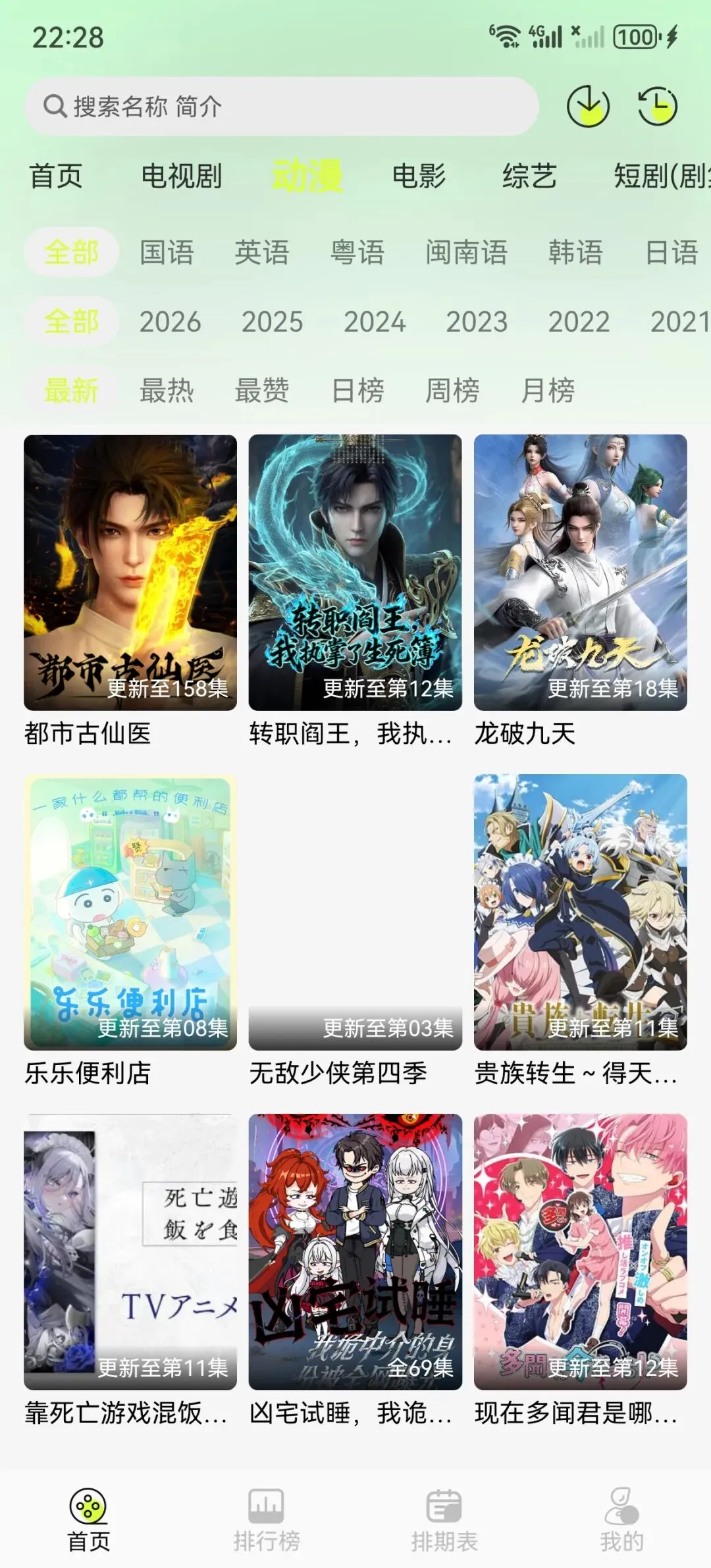Image resolution: width=711 pixels, height=1568 pixels.
Task: Open the watch history clock icon
Action: [x=657, y=106]
